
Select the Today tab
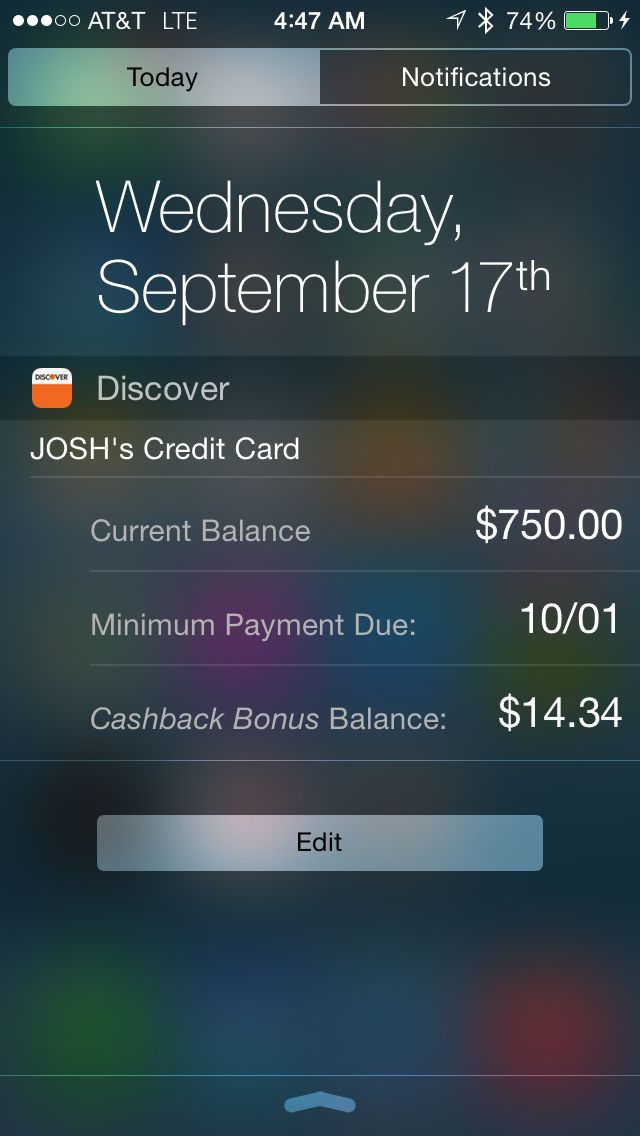click(x=163, y=77)
